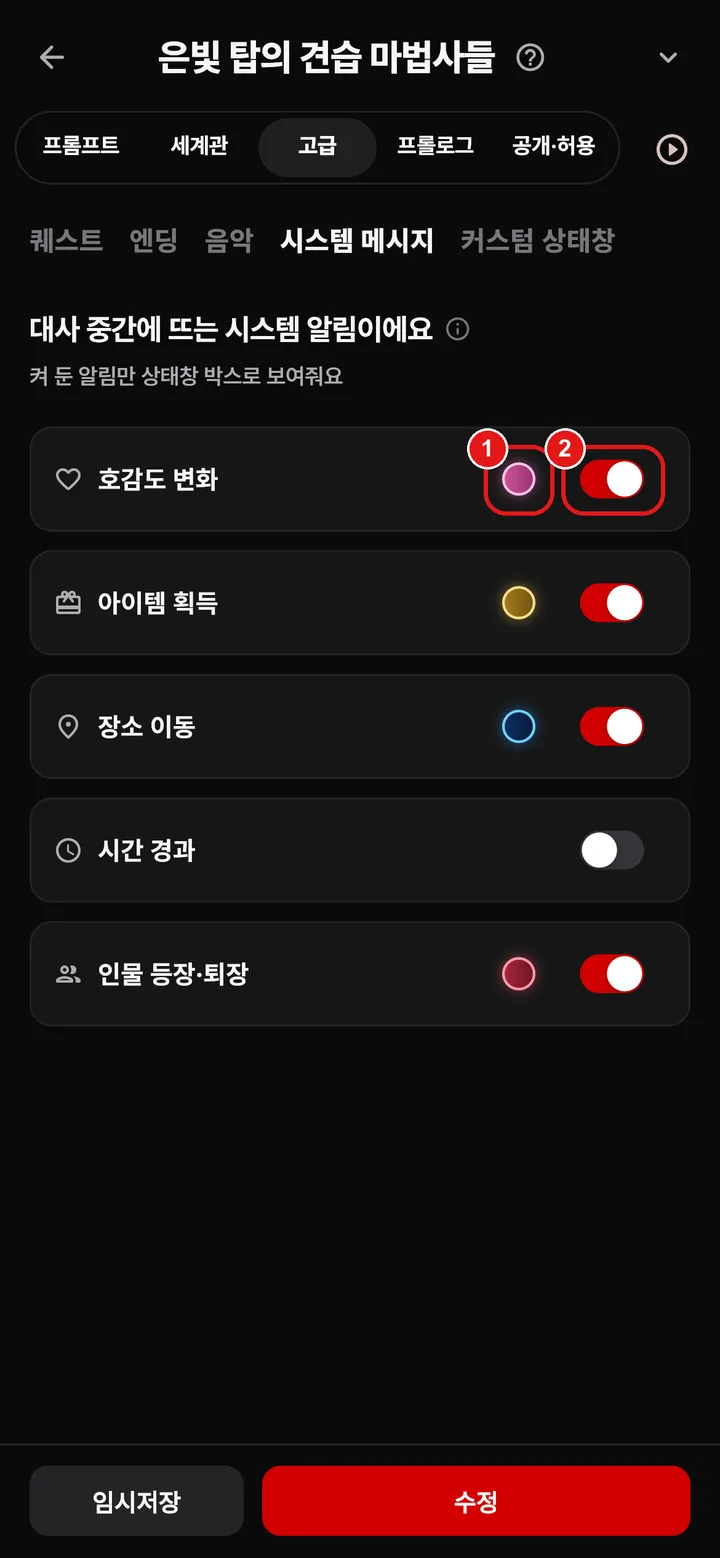The width and height of the screenshot is (720, 1558).
Task: Select the 음악 sub-tab
Action: point(229,241)
